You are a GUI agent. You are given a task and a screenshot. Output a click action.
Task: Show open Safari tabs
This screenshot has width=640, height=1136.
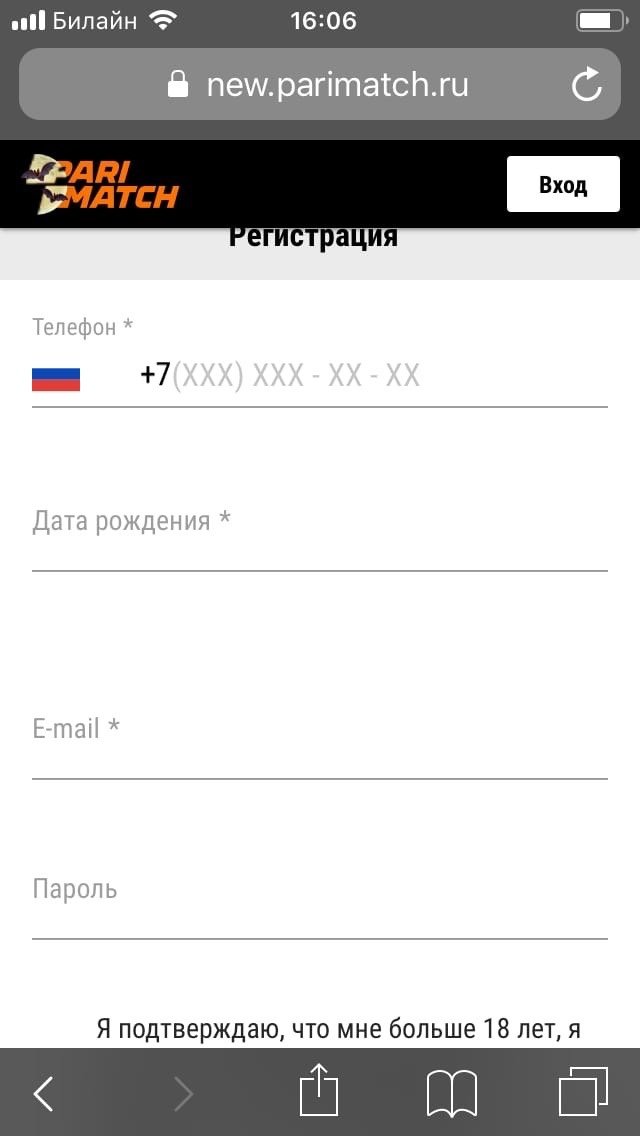click(x=583, y=1092)
